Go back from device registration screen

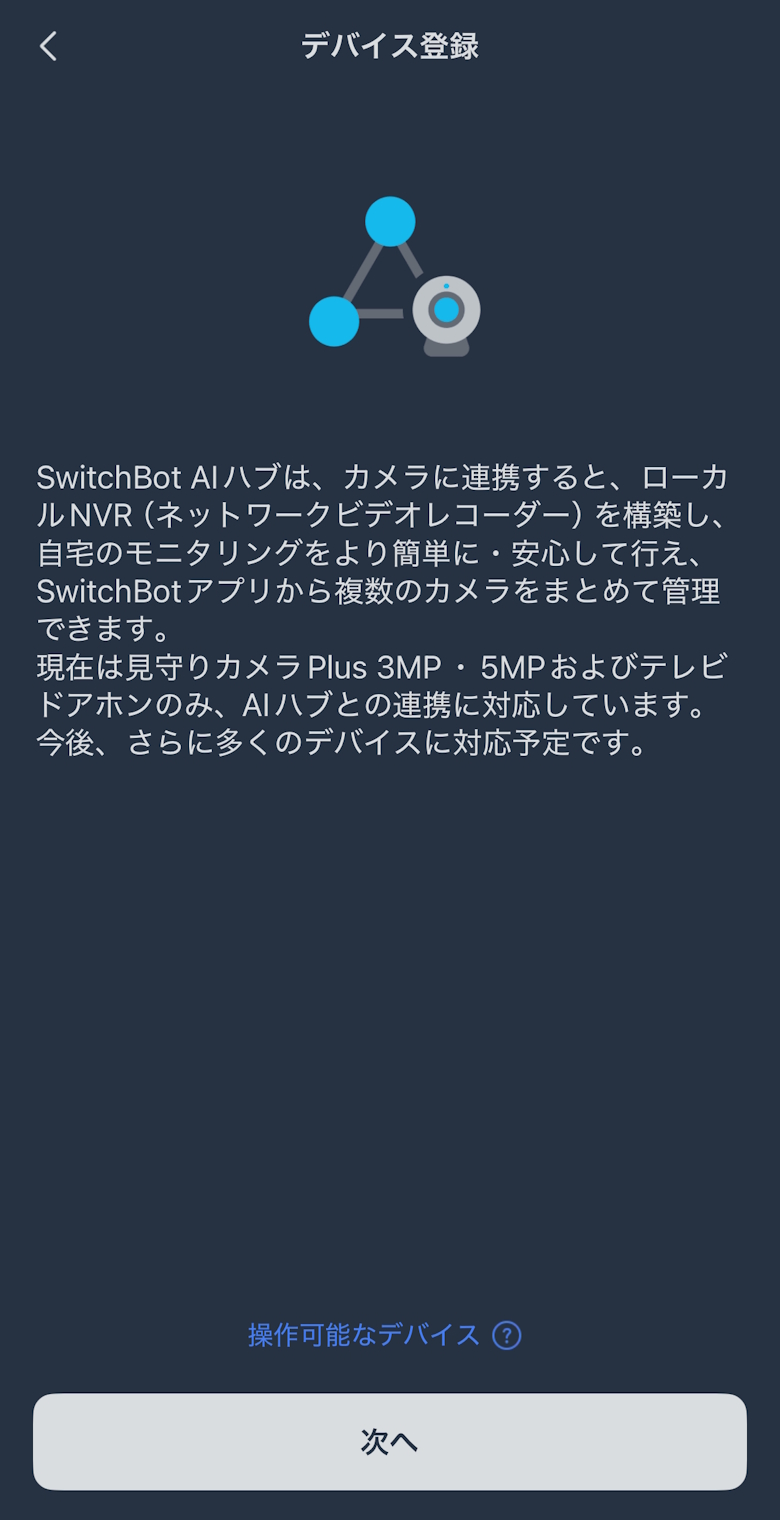click(x=48, y=46)
